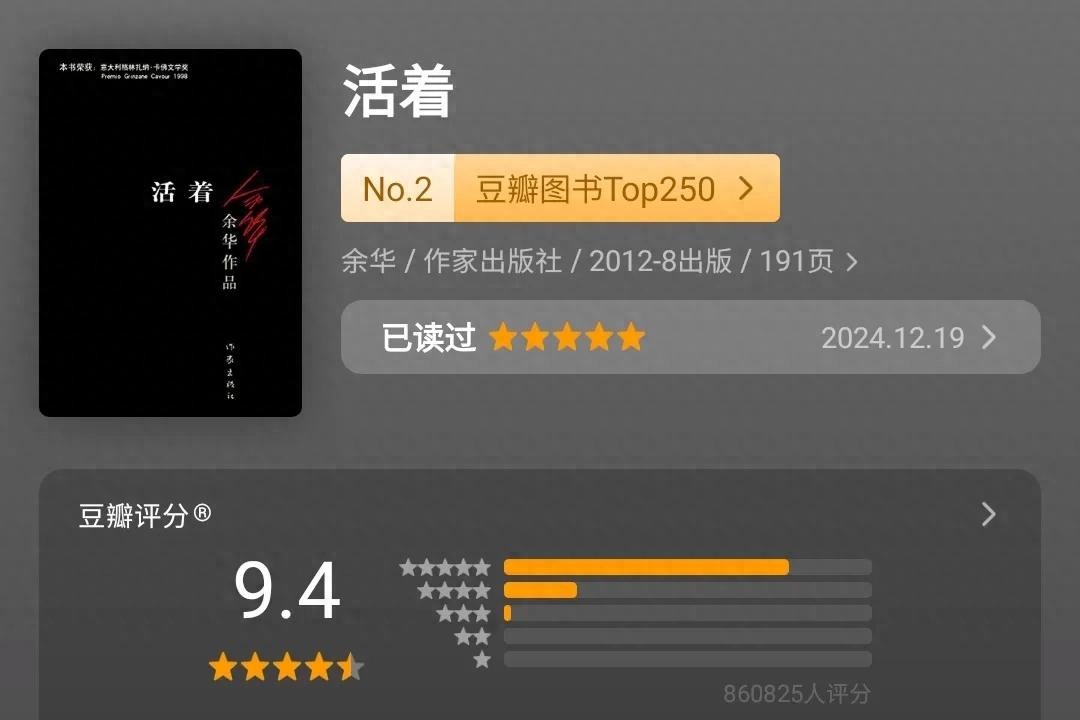
Task: Expand the 余华 / 作家出版社 publication details
Action: tap(600, 262)
